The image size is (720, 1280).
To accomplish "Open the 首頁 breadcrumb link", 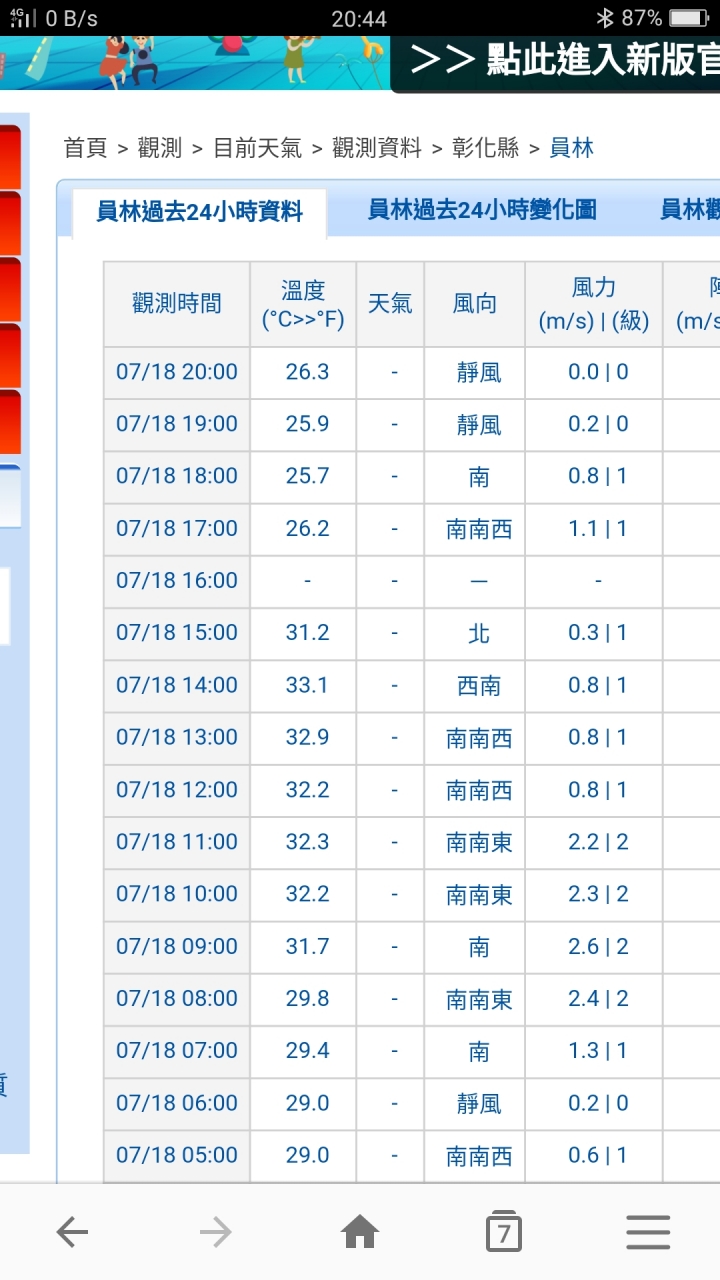I will [85, 148].
